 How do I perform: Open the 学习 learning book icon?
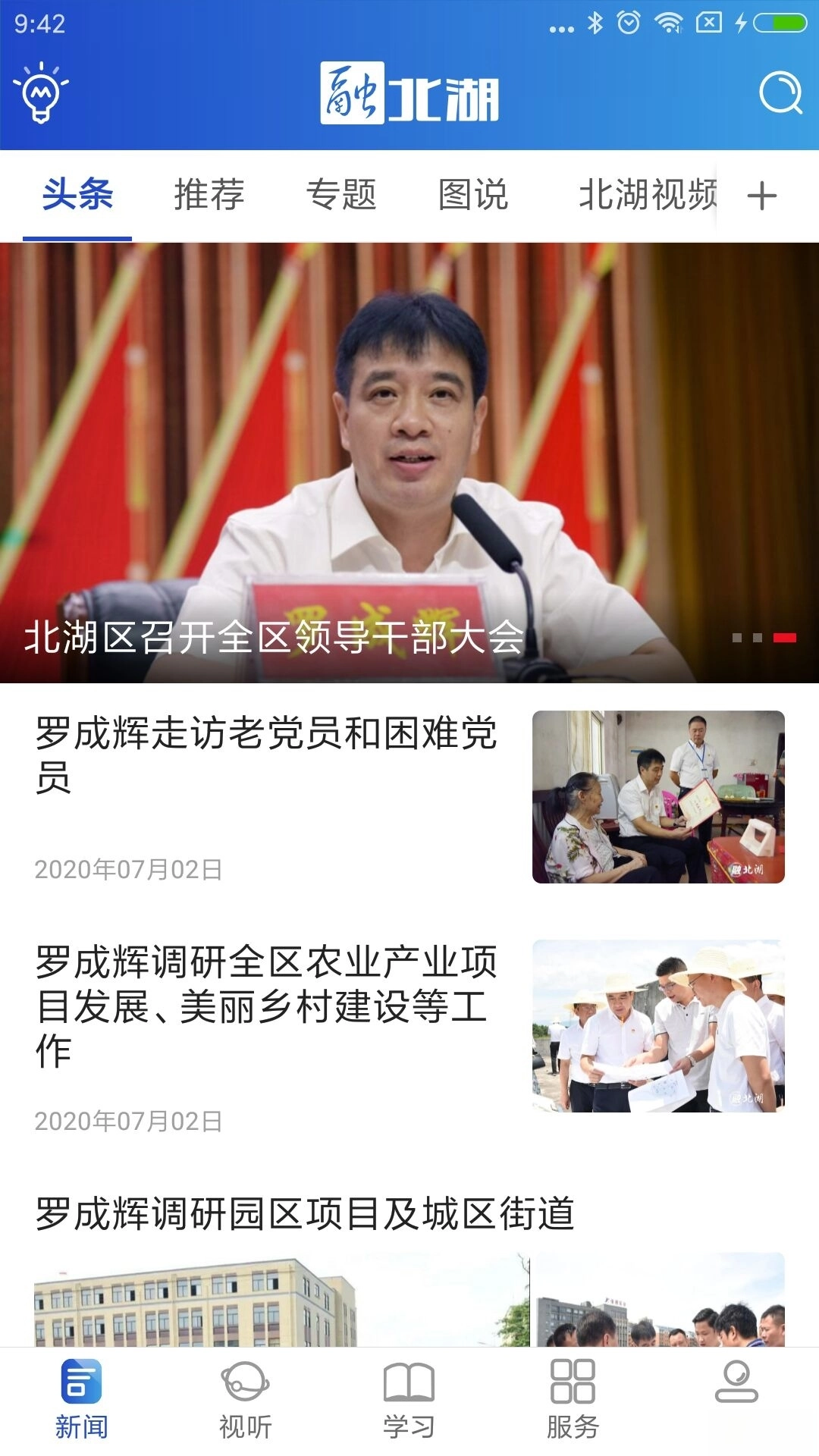click(x=409, y=1395)
